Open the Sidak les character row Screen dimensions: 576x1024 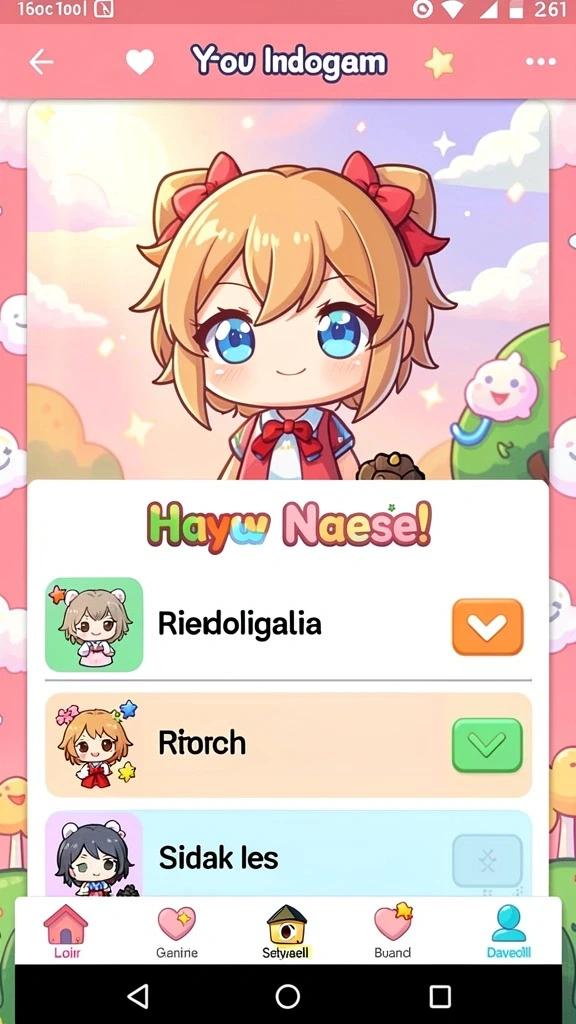click(x=288, y=854)
